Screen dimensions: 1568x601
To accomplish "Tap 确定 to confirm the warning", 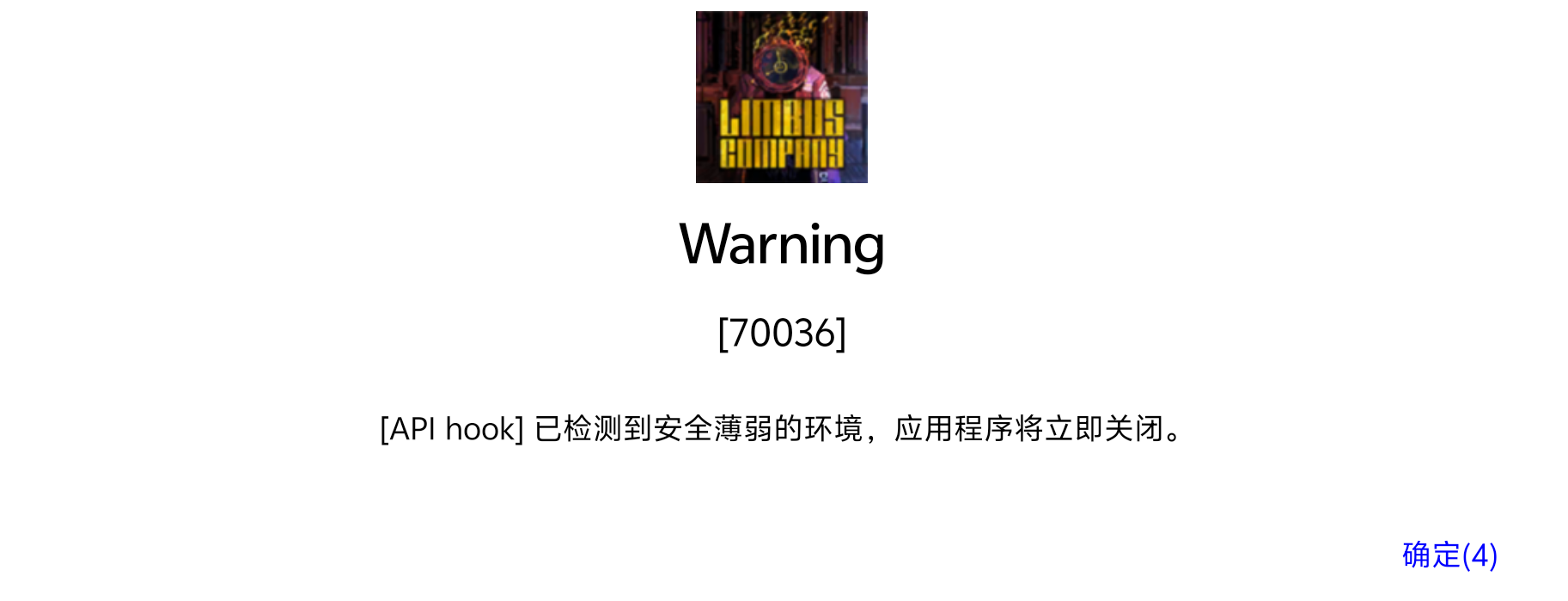I will 1449,555.
